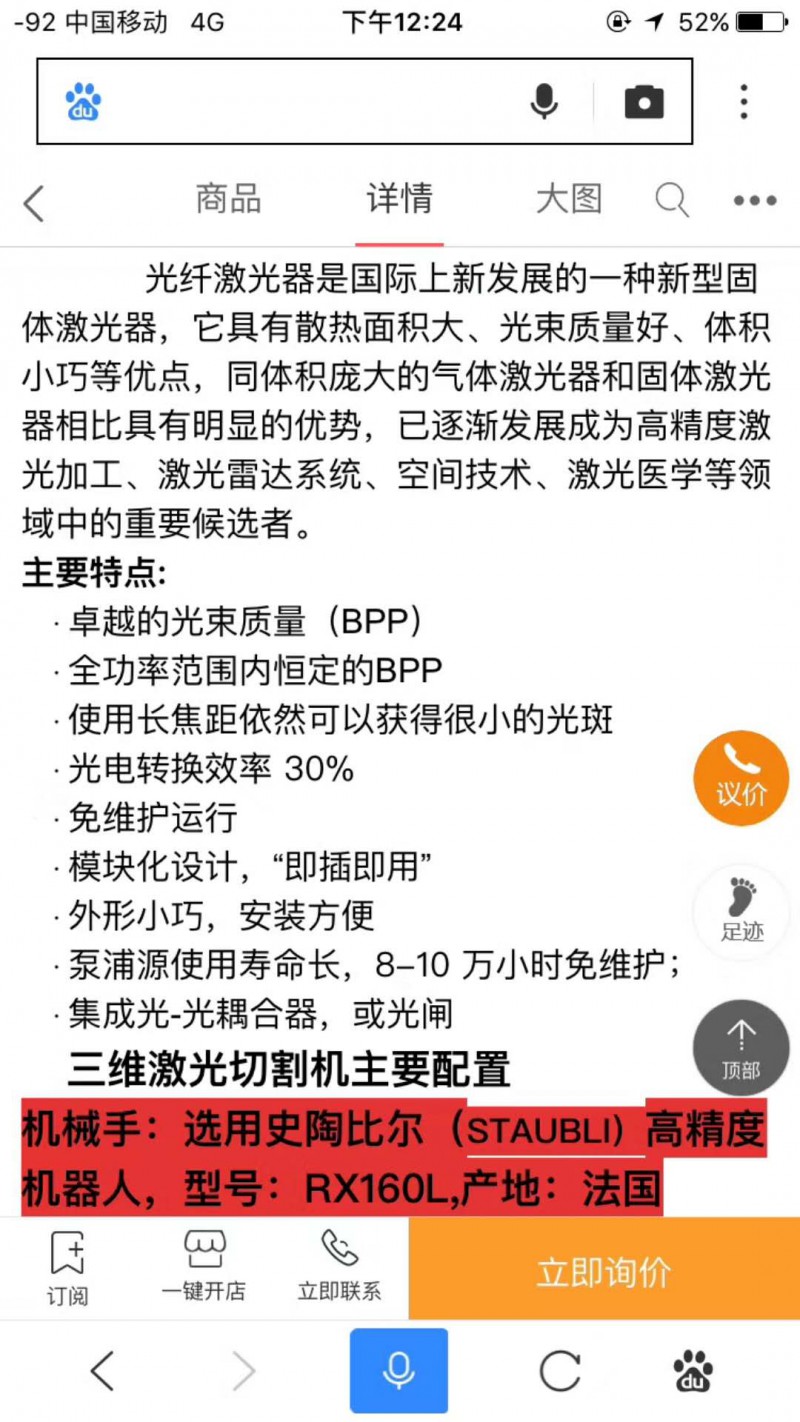
Task: Tap the blue voice microphone button
Action: tap(398, 1370)
